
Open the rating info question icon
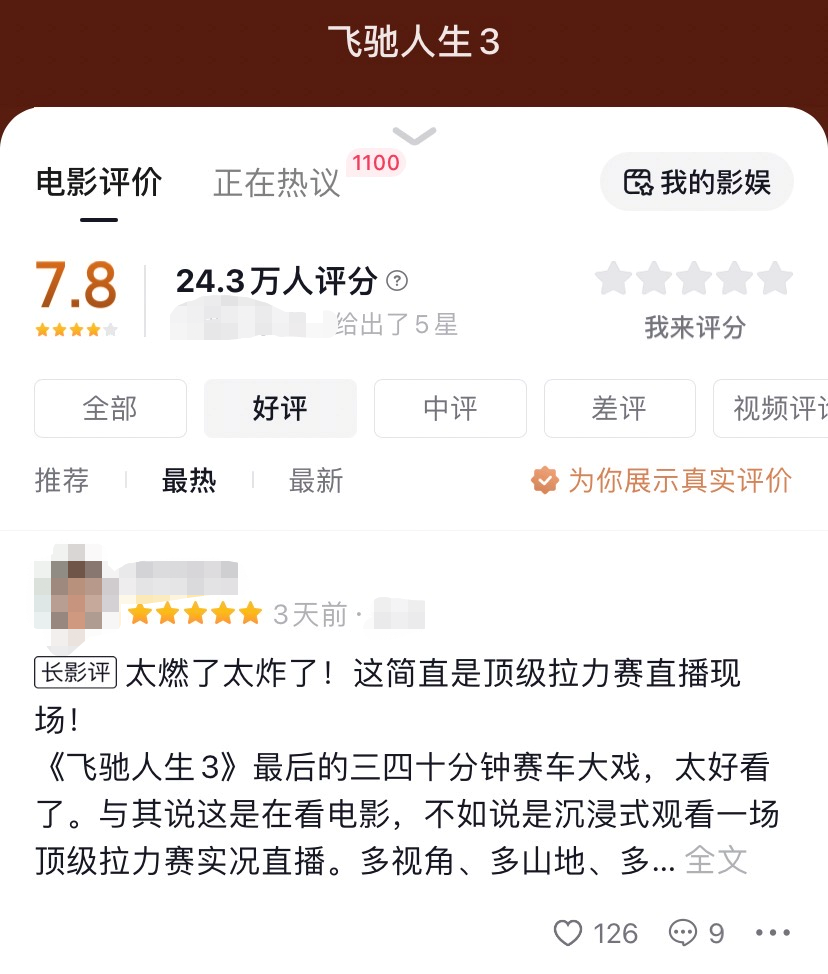397,281
